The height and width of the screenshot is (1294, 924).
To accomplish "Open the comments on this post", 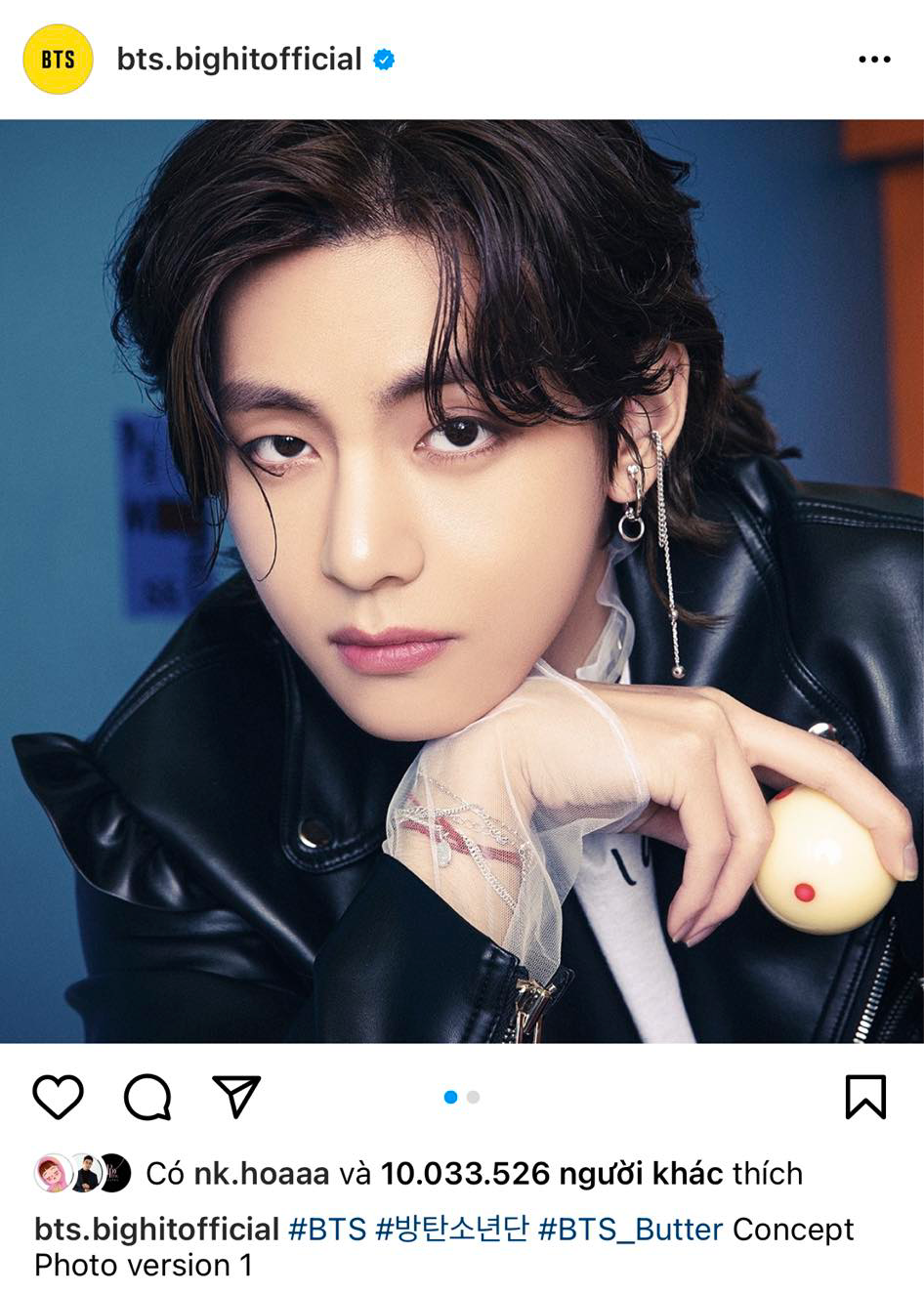I will click(x=147, y=1097).
